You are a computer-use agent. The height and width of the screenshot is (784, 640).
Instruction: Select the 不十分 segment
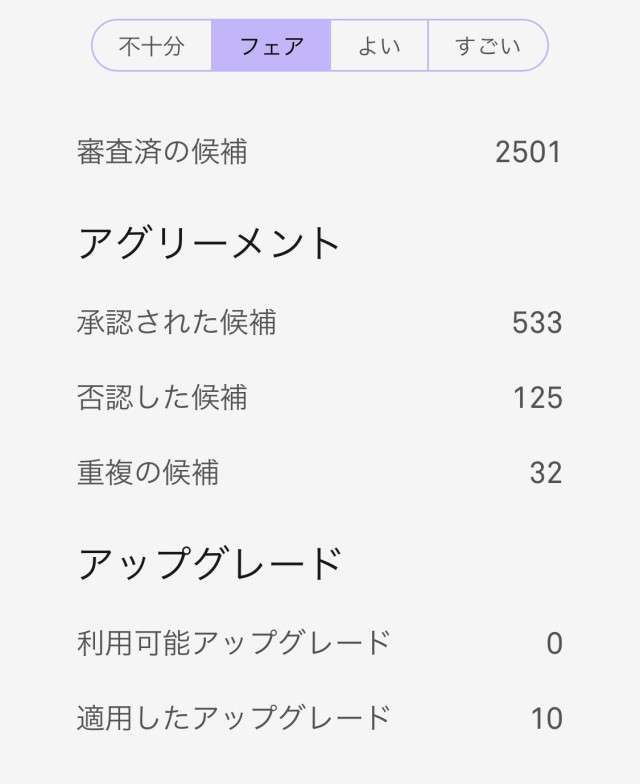click(152, 46)
